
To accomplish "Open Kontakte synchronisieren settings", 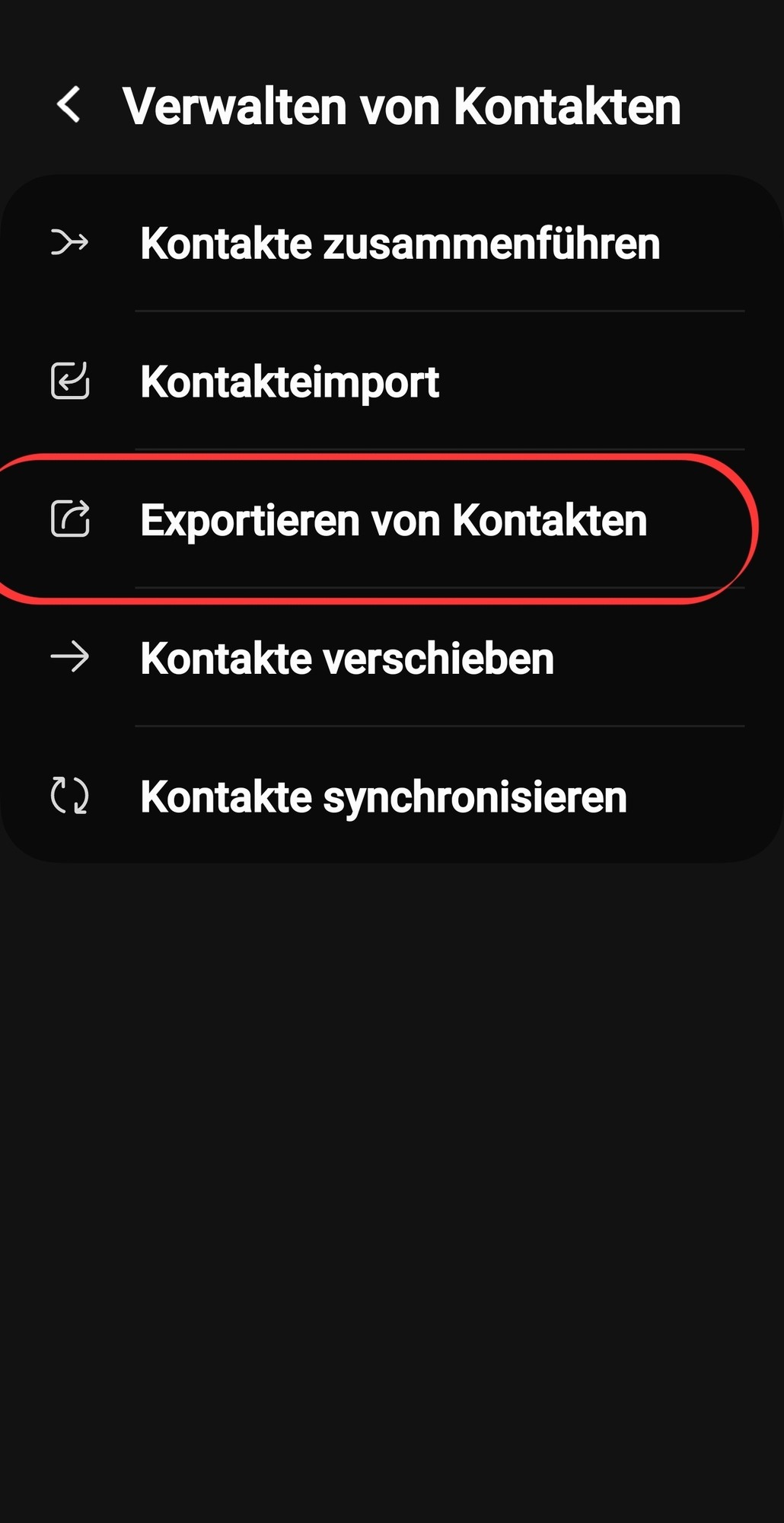I will tap(384, 797).
